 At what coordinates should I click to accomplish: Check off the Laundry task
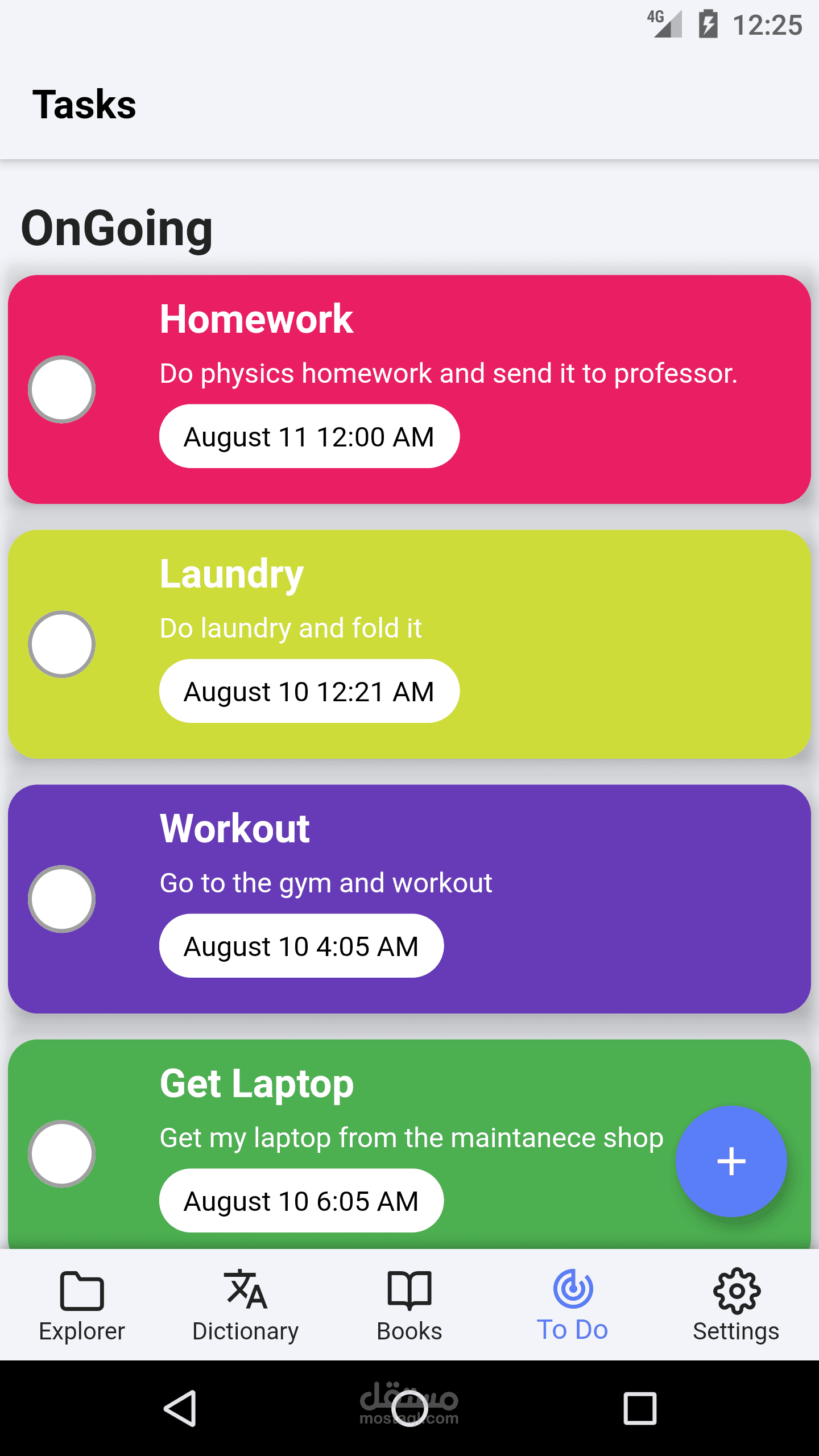pyautogui.click(x=61, y=644)
